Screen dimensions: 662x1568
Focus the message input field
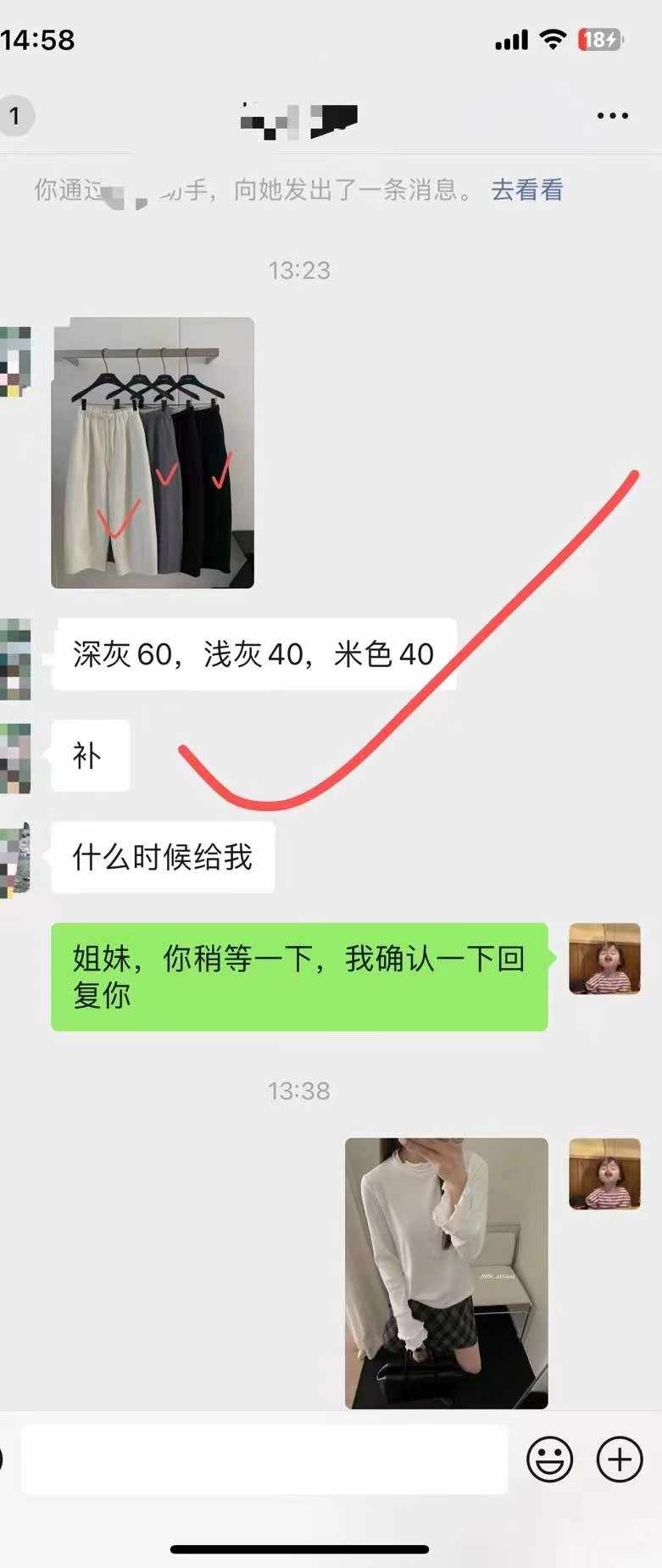[264, 1459]
